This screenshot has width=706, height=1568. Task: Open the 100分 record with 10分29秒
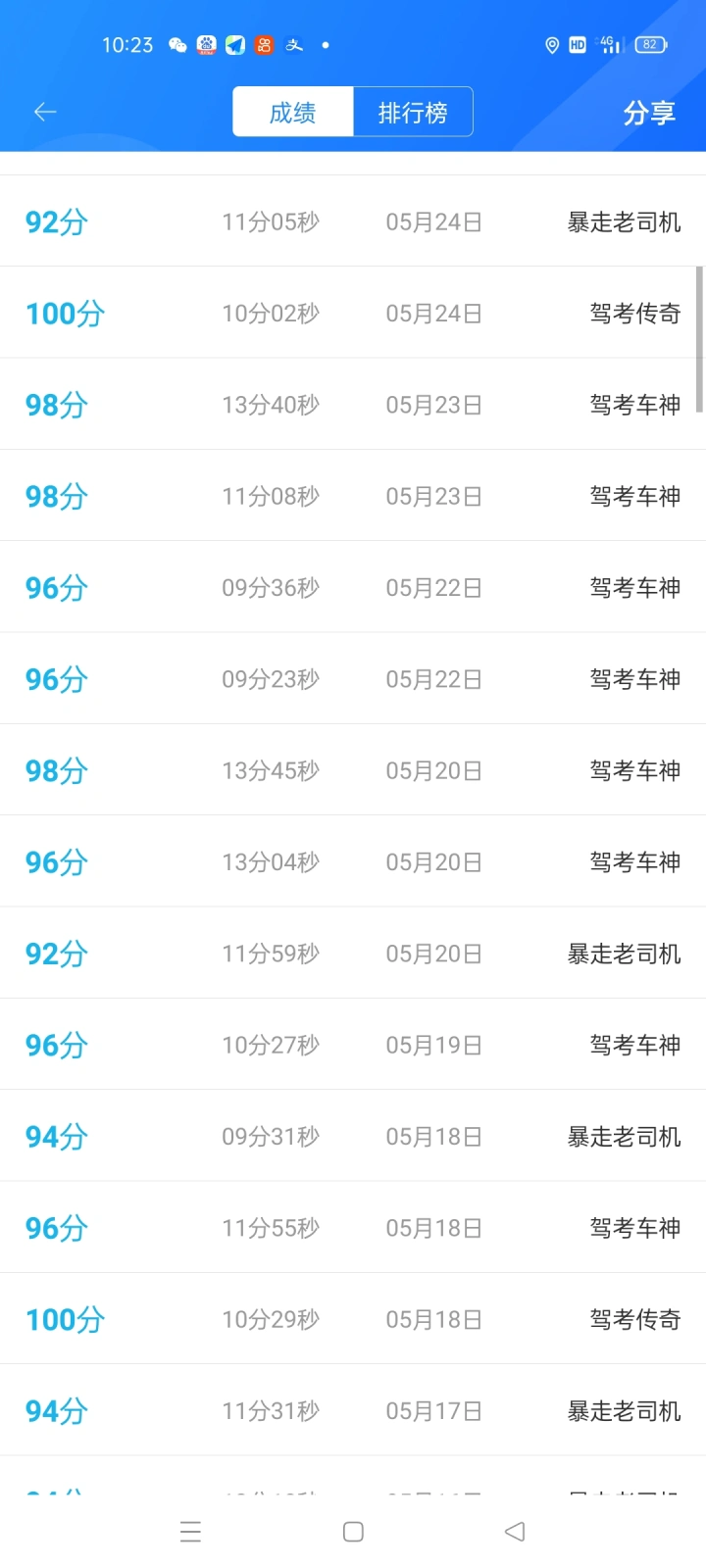pos(353,1319)
